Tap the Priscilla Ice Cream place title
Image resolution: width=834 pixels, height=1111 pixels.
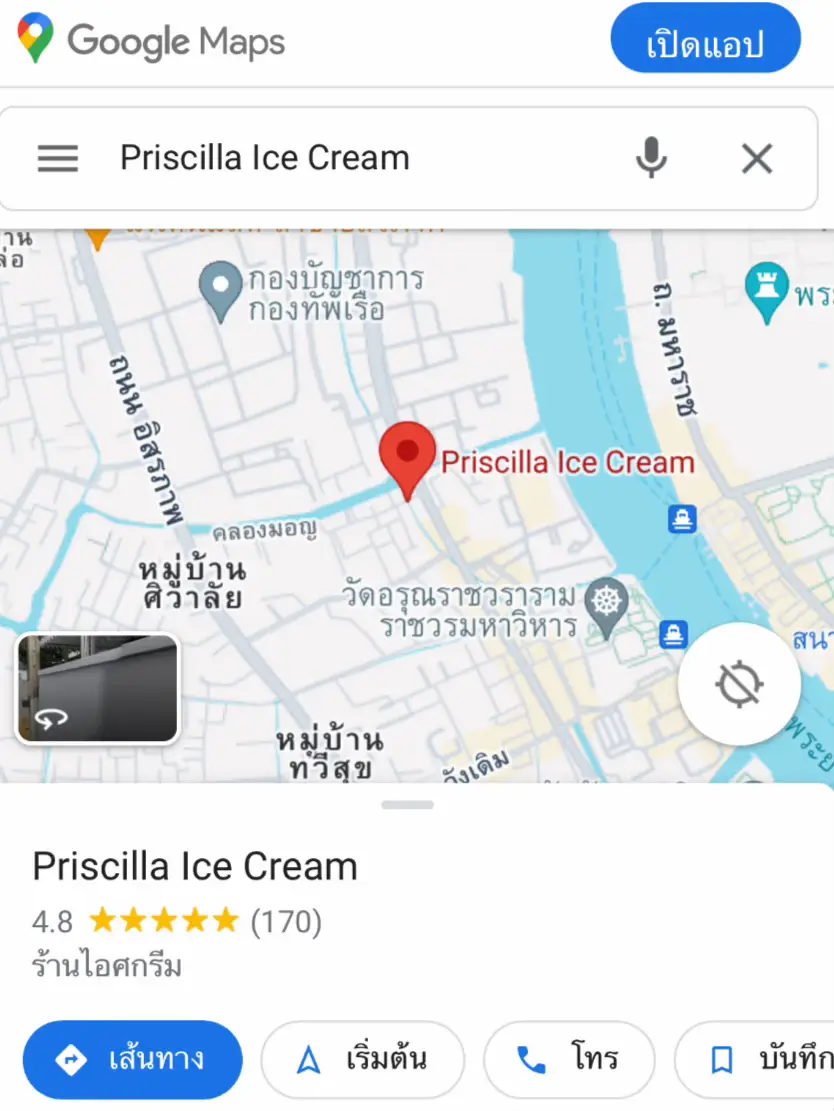point(195,866)
